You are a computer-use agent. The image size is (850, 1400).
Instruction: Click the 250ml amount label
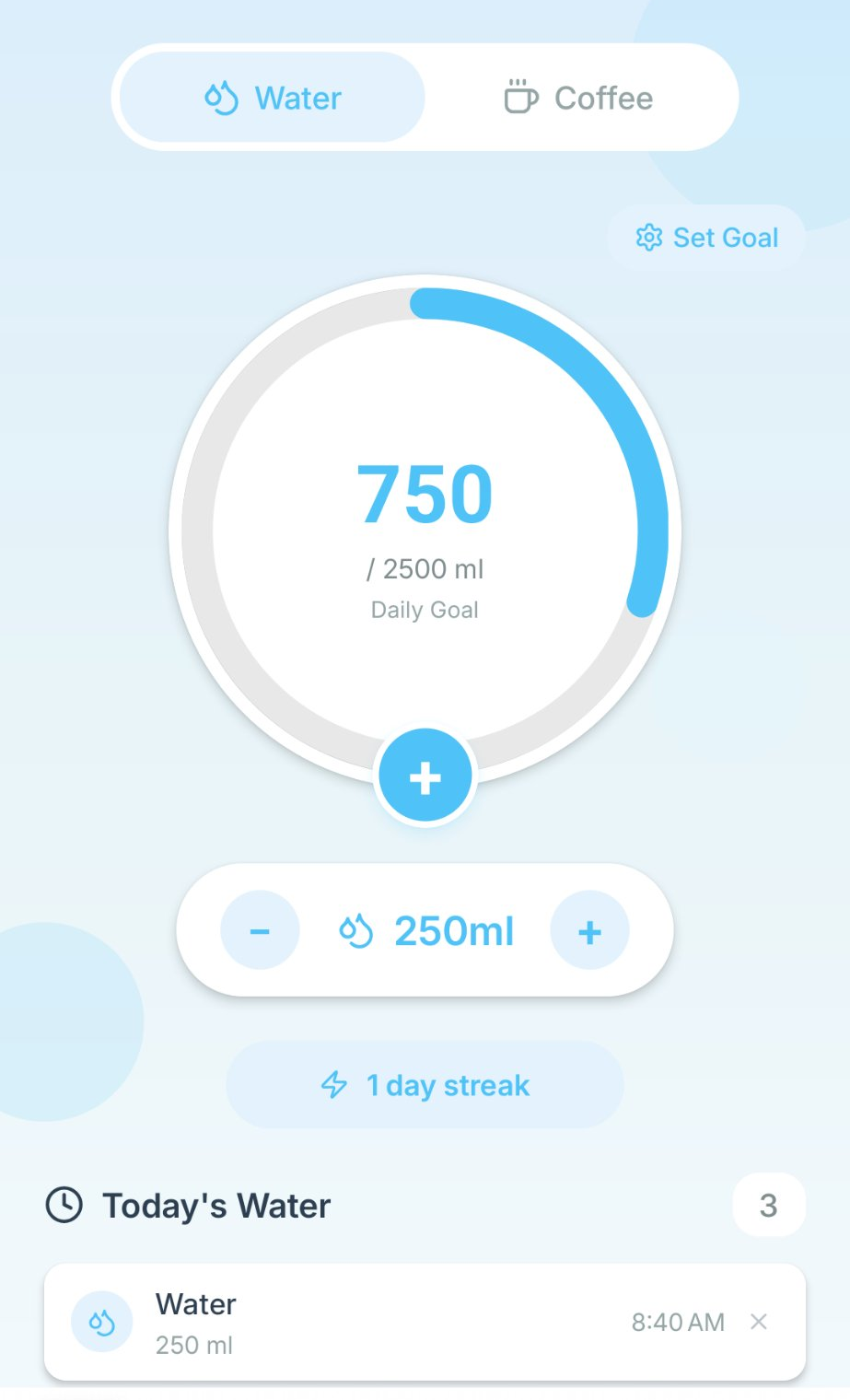(x=453, y=930)
